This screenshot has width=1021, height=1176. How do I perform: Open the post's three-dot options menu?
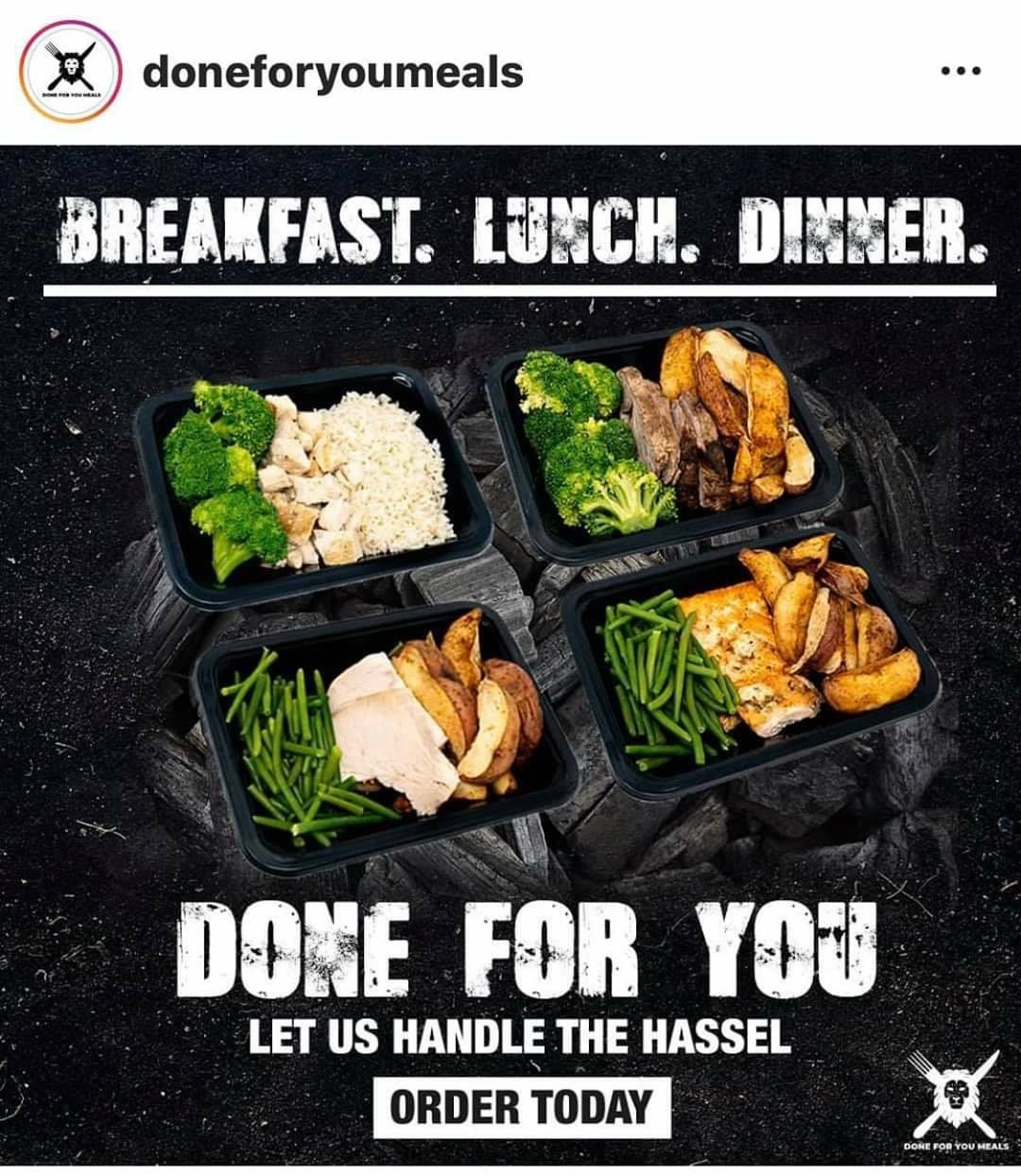tap(961, 72)
